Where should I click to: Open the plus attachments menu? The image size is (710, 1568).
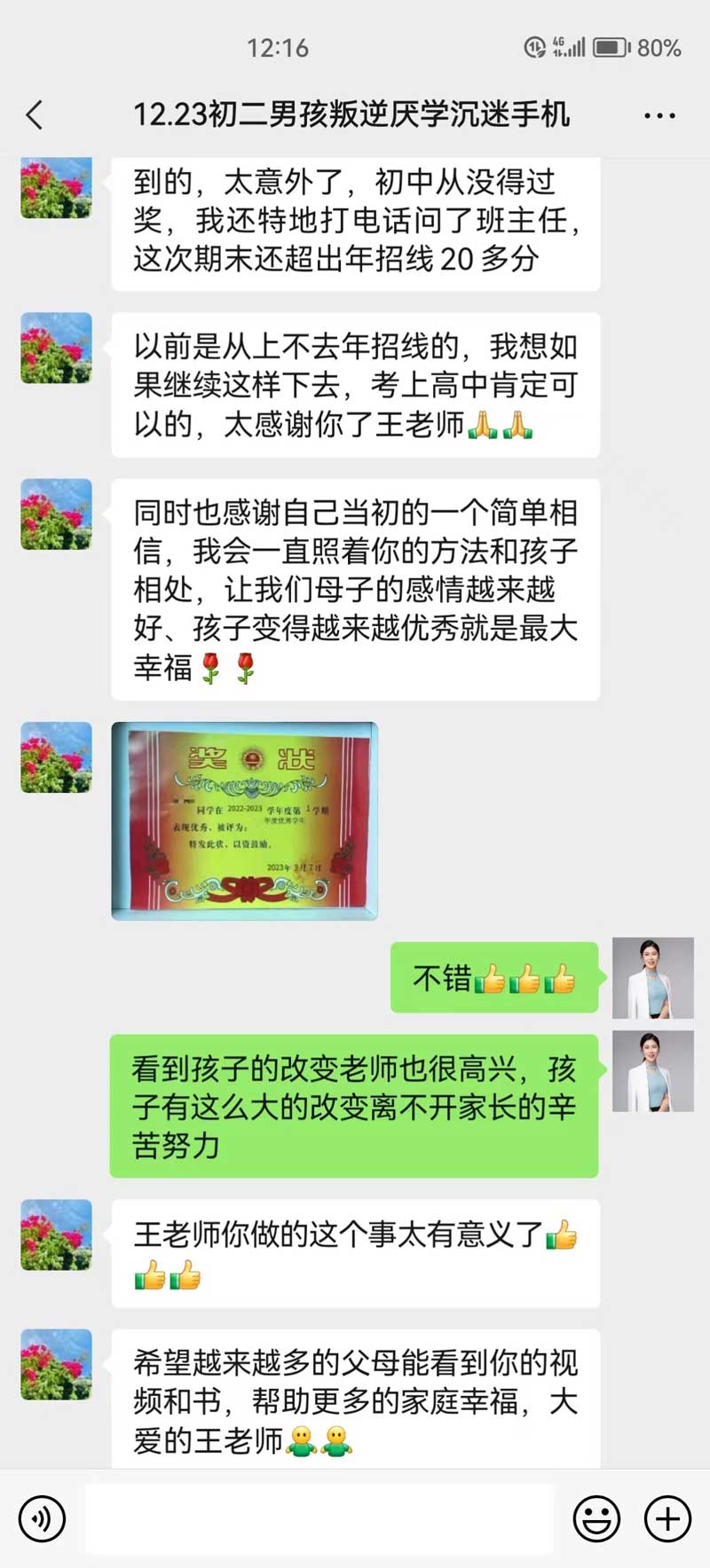667,1519
